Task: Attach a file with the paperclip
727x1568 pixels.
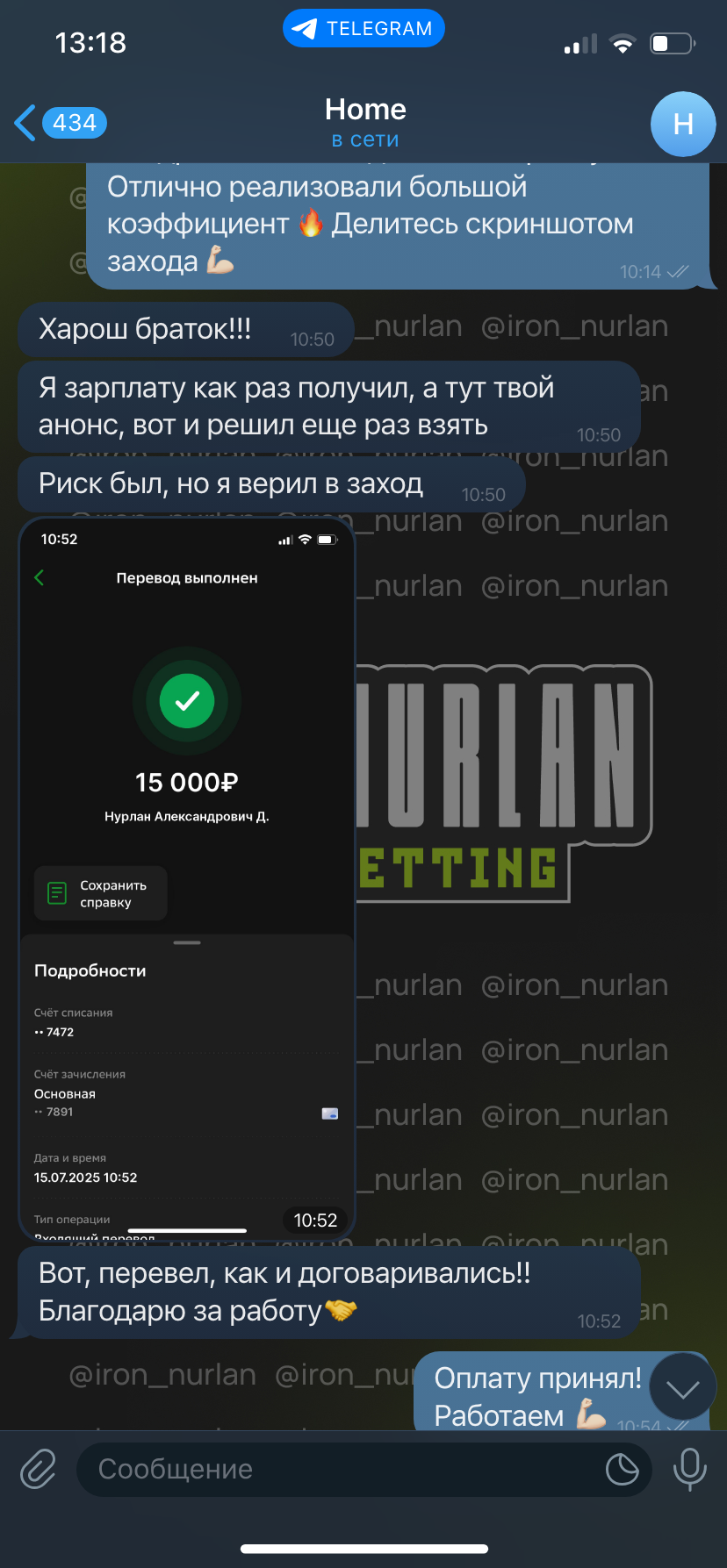Action: click(39, 1469)
